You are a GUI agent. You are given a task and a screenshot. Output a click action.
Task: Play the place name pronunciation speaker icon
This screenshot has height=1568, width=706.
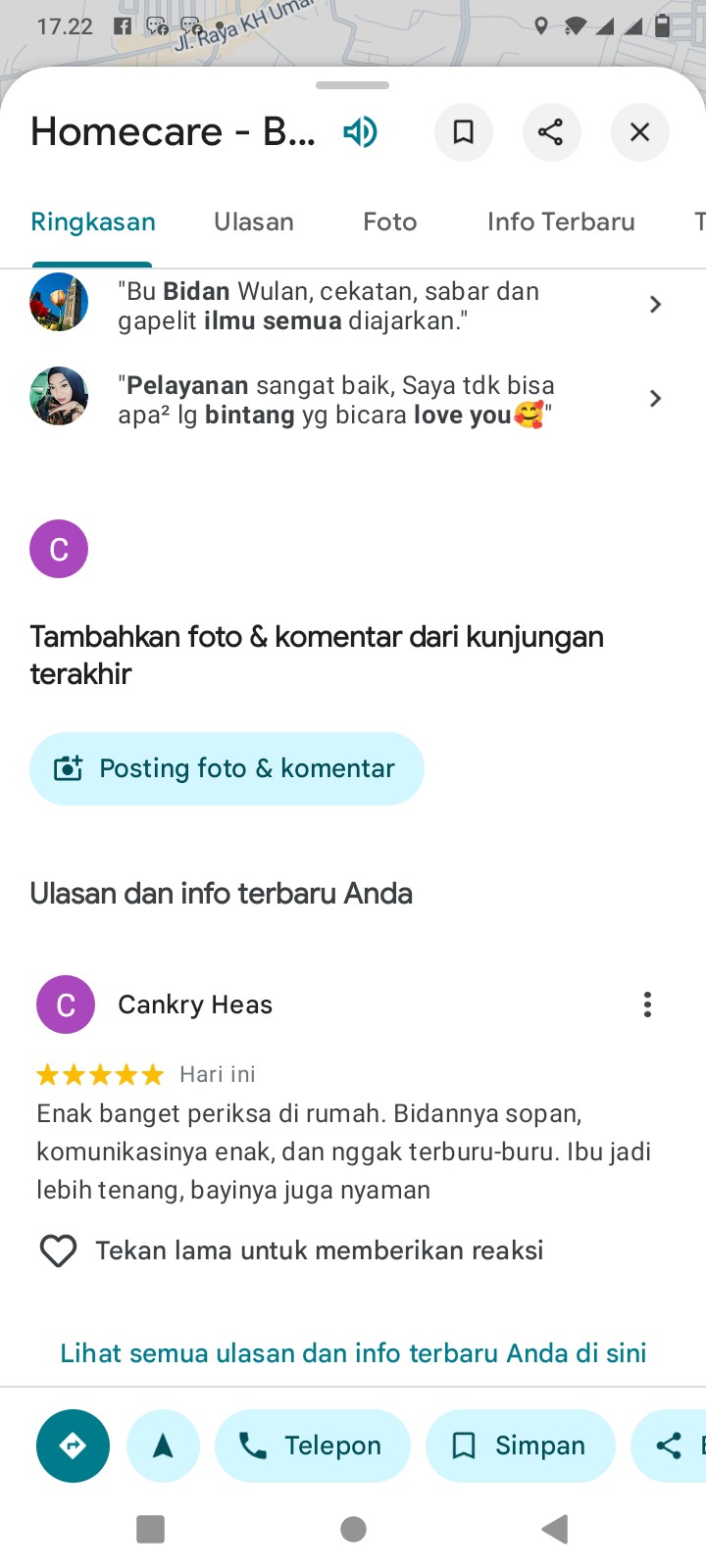click(x=360, y=131)
